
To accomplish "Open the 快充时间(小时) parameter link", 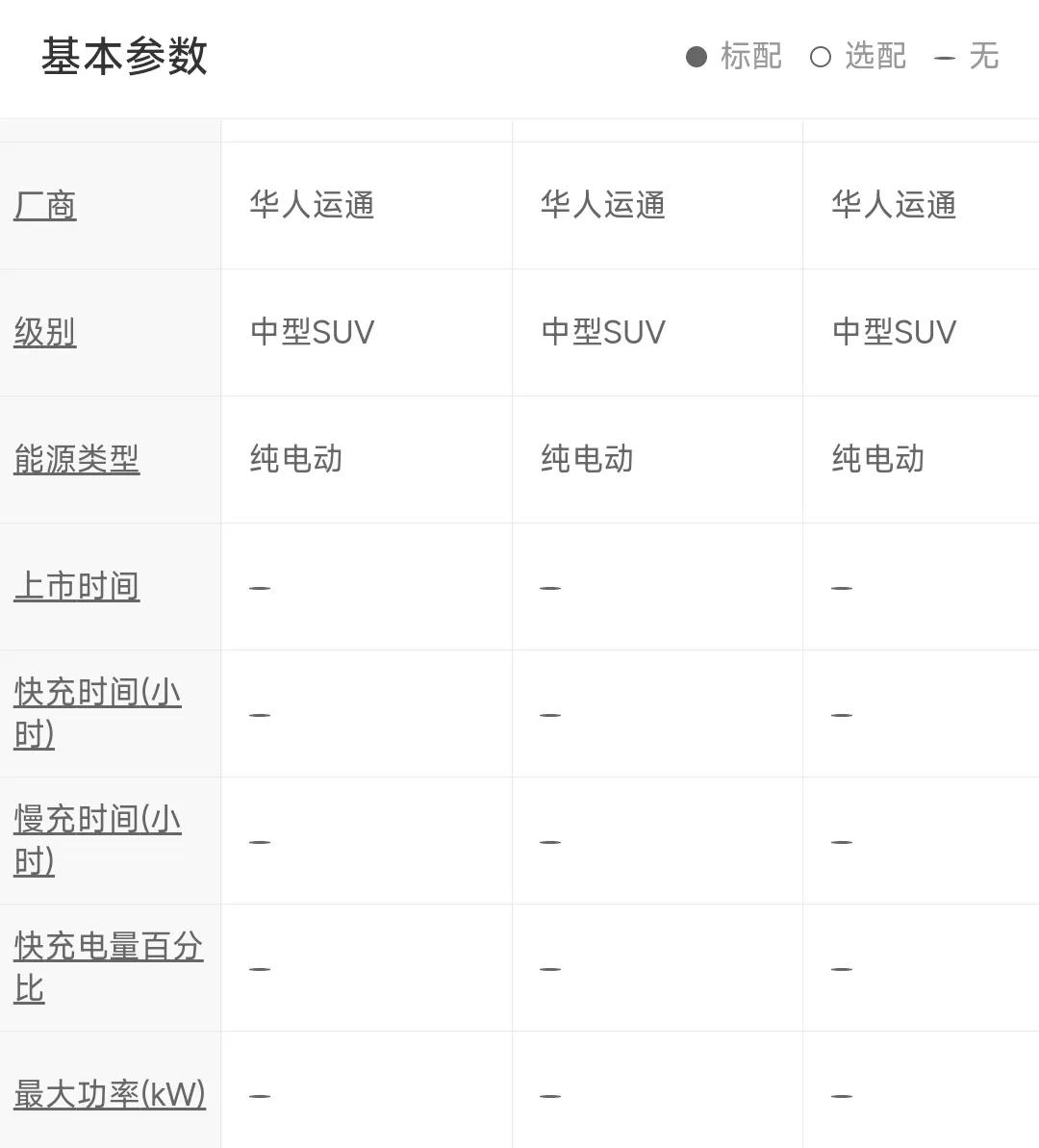I will pyautogui.click(x=96, y=712).
